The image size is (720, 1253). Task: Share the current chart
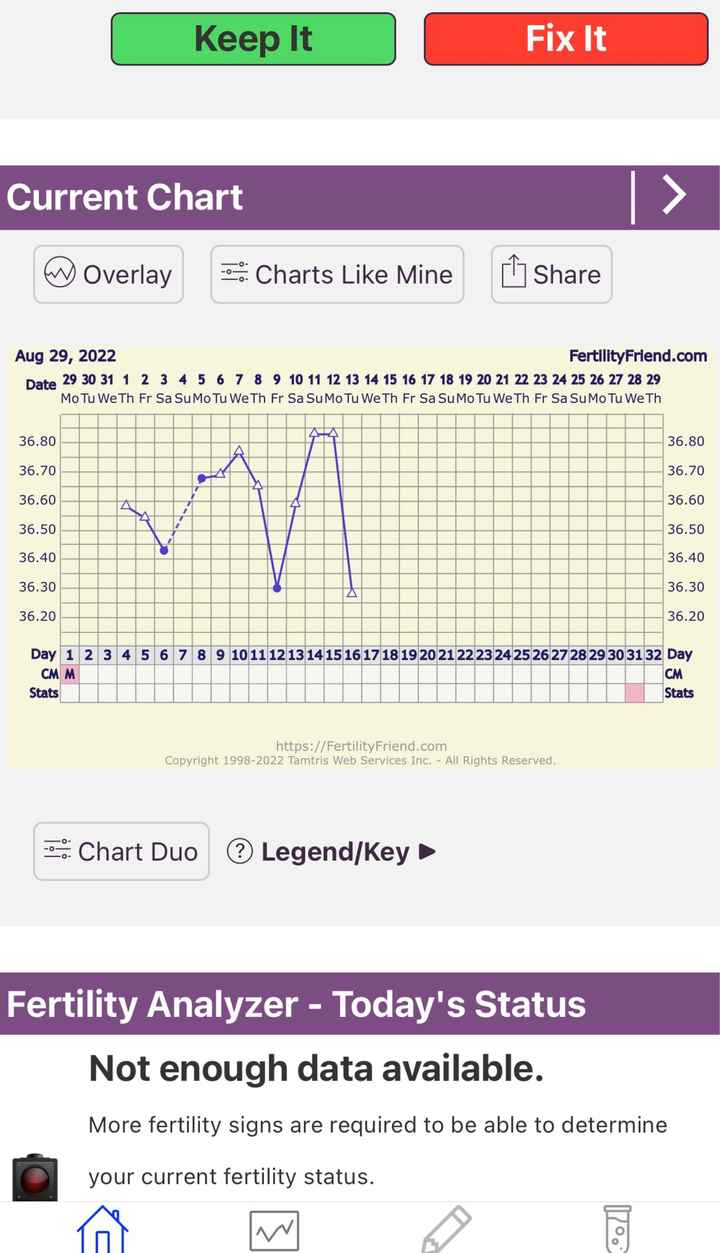(551, 274)
